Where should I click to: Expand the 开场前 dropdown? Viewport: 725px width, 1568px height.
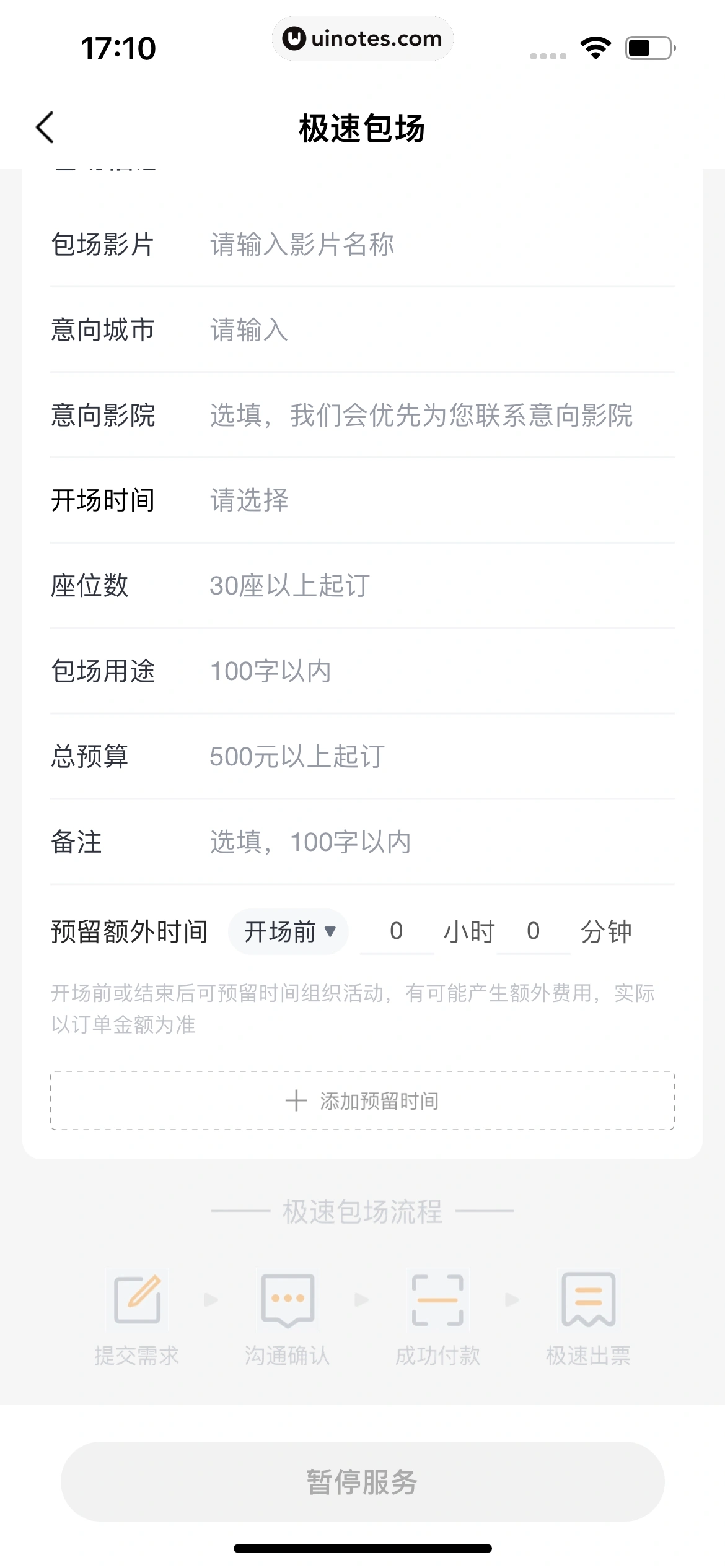pyautogui.click(x=288, y=931)
